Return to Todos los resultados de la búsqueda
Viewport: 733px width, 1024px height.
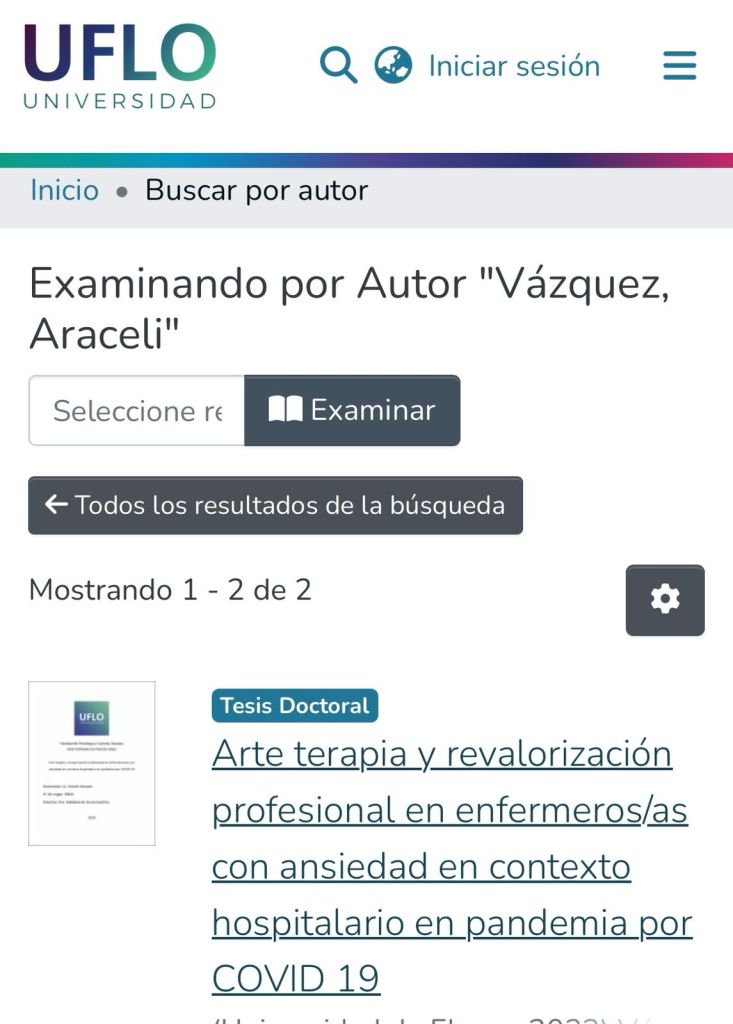coord(275,505)
